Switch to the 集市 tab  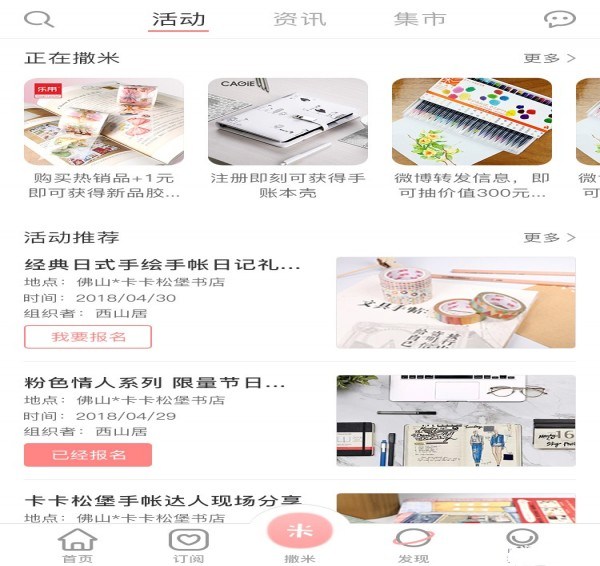[420, 19]
